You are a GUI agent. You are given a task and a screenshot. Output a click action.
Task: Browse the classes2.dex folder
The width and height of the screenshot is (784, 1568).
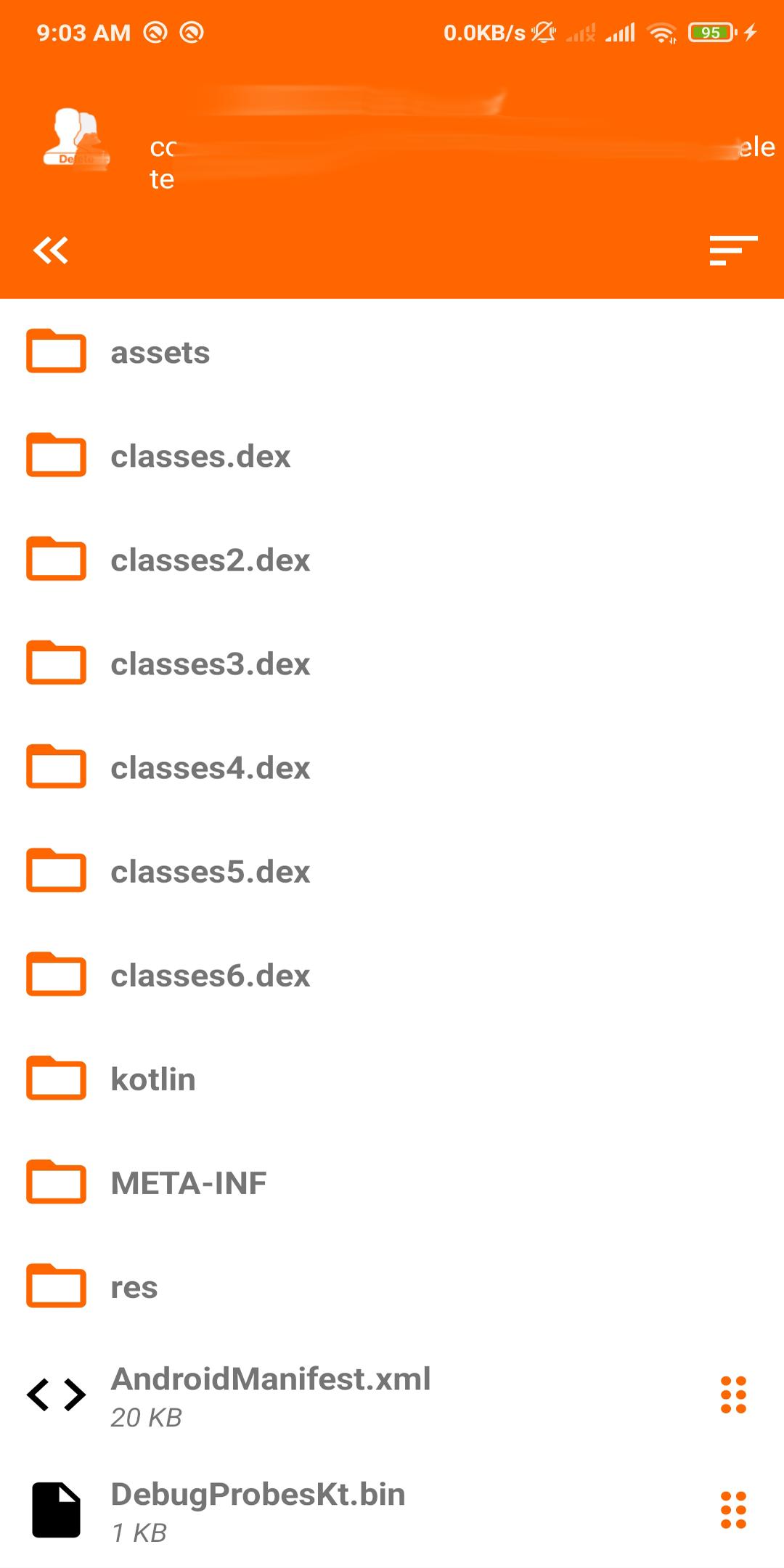tap(210, 560)
